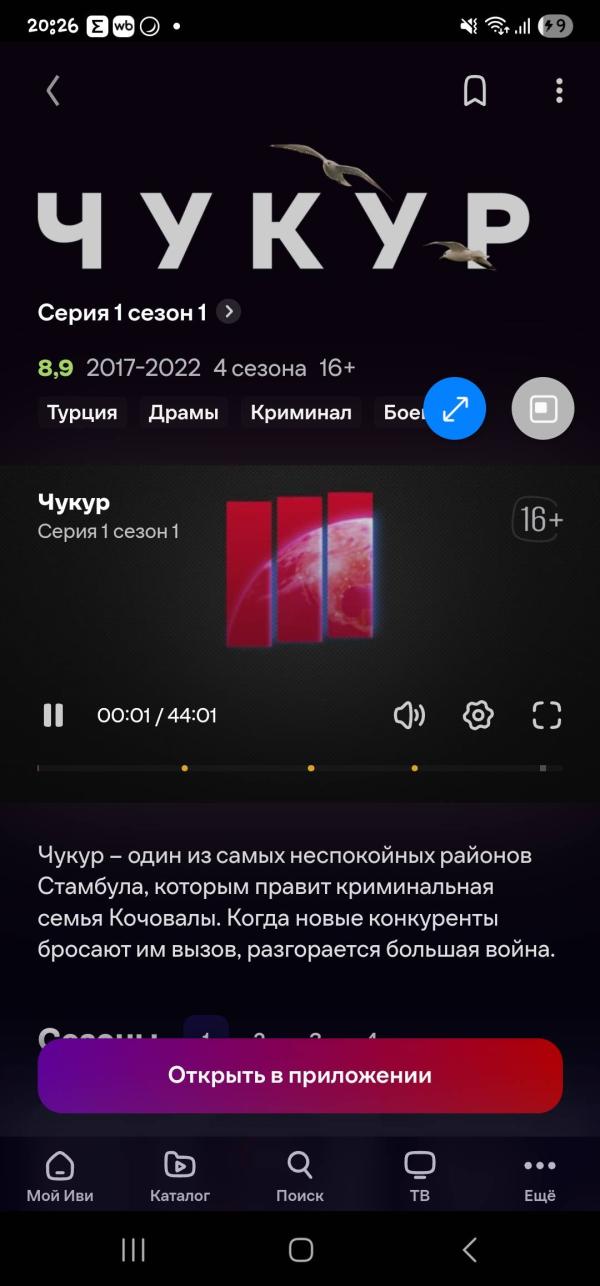
Task: Go back using the top arrow
Action: (53, 91)
